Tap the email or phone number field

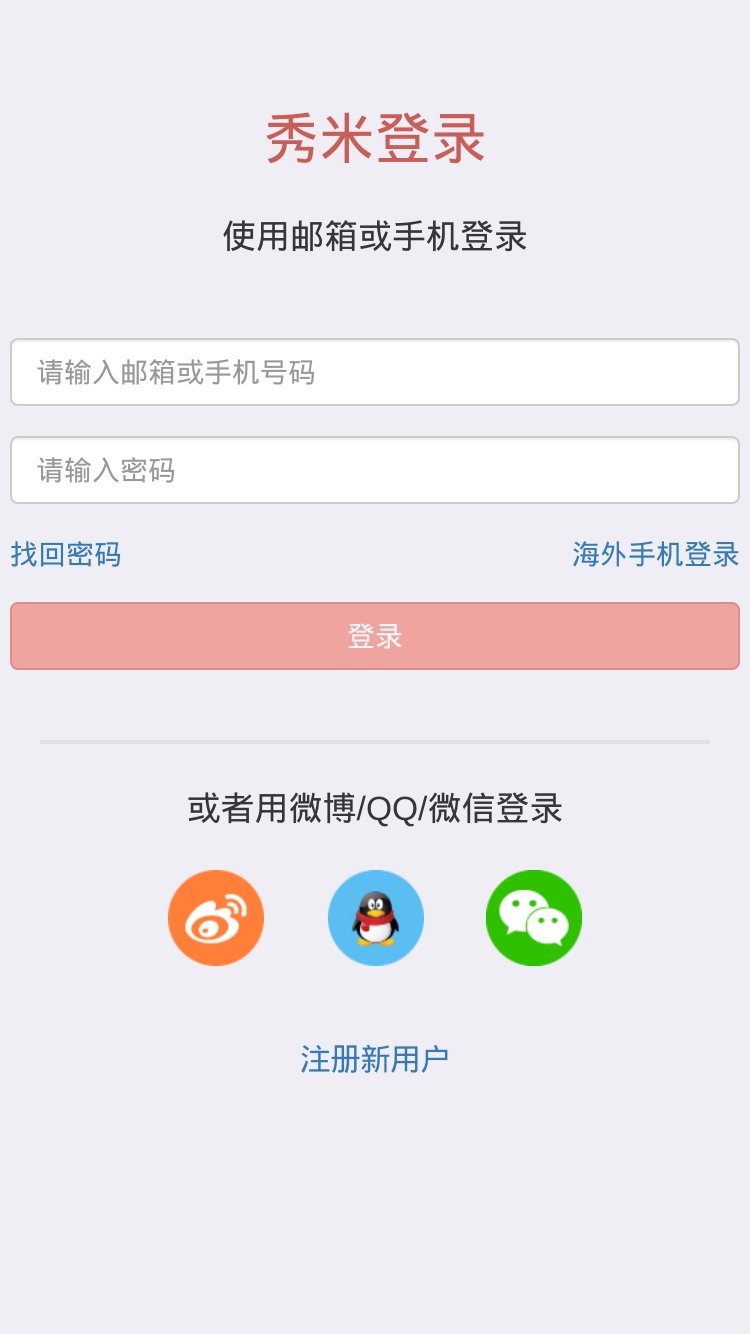[375, 372]
